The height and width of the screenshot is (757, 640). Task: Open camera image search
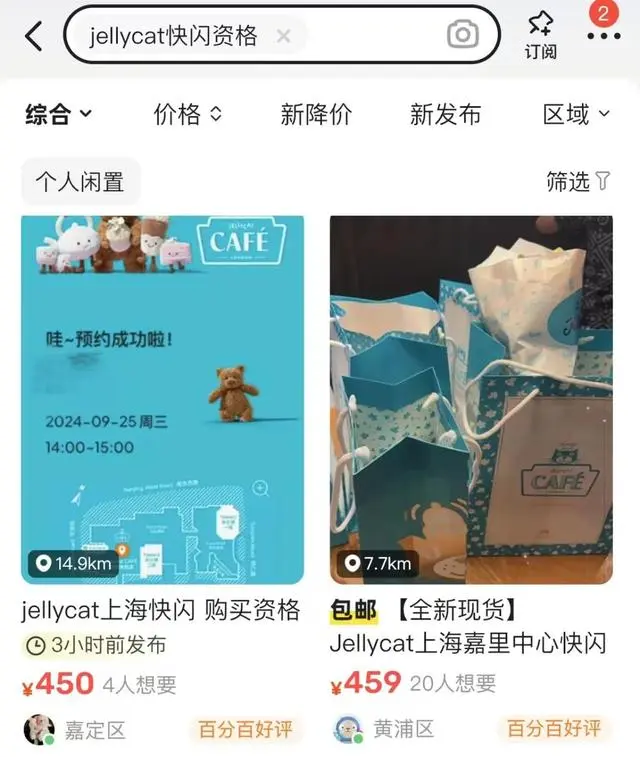[x=462, y=36]
